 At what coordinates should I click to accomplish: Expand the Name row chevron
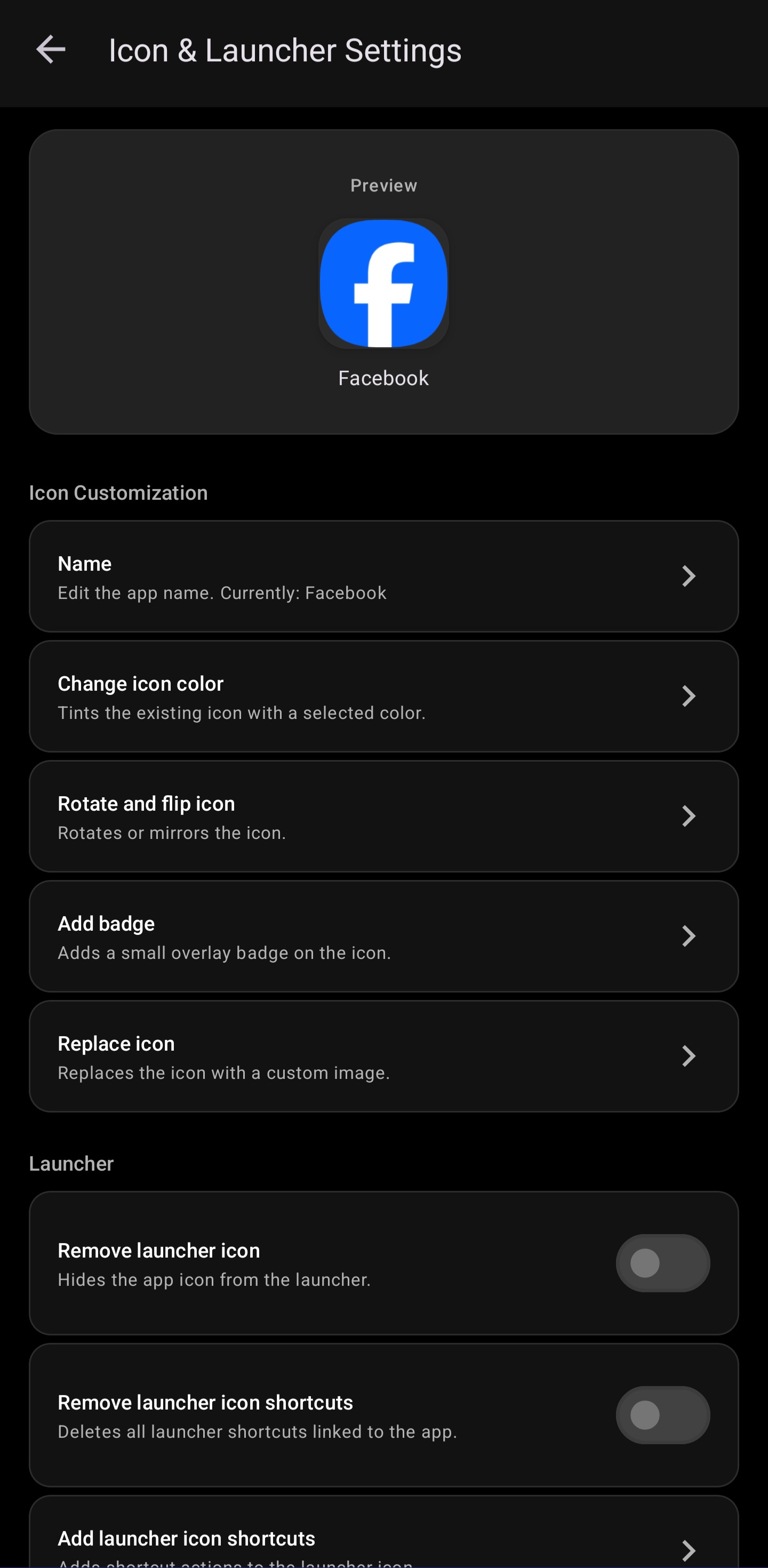(x=689, y=575)
